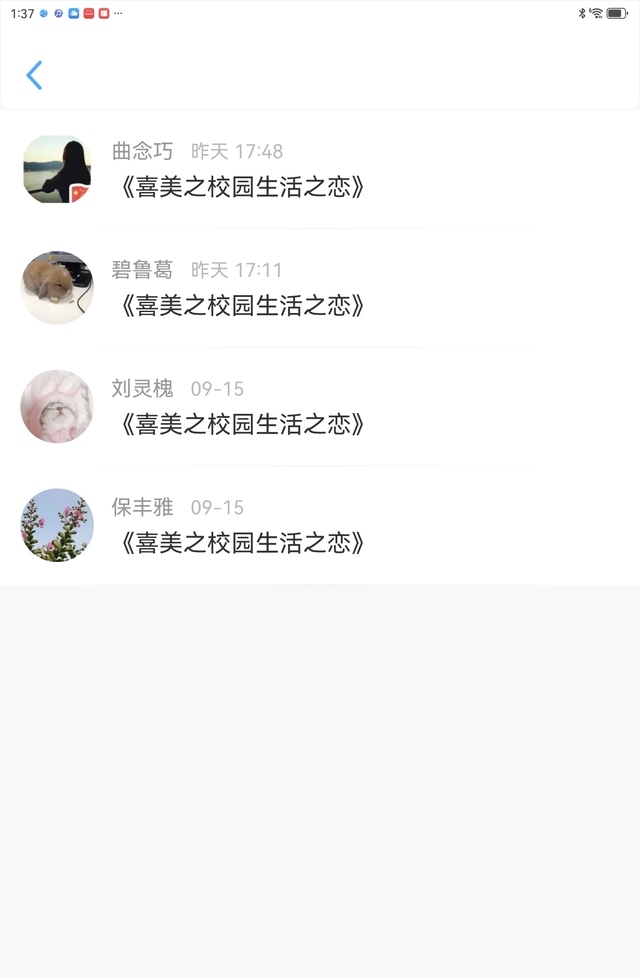Viewport: 640px width, 978px height.
Task: Go back using the top-left arrow
Action: click(35, 75)
